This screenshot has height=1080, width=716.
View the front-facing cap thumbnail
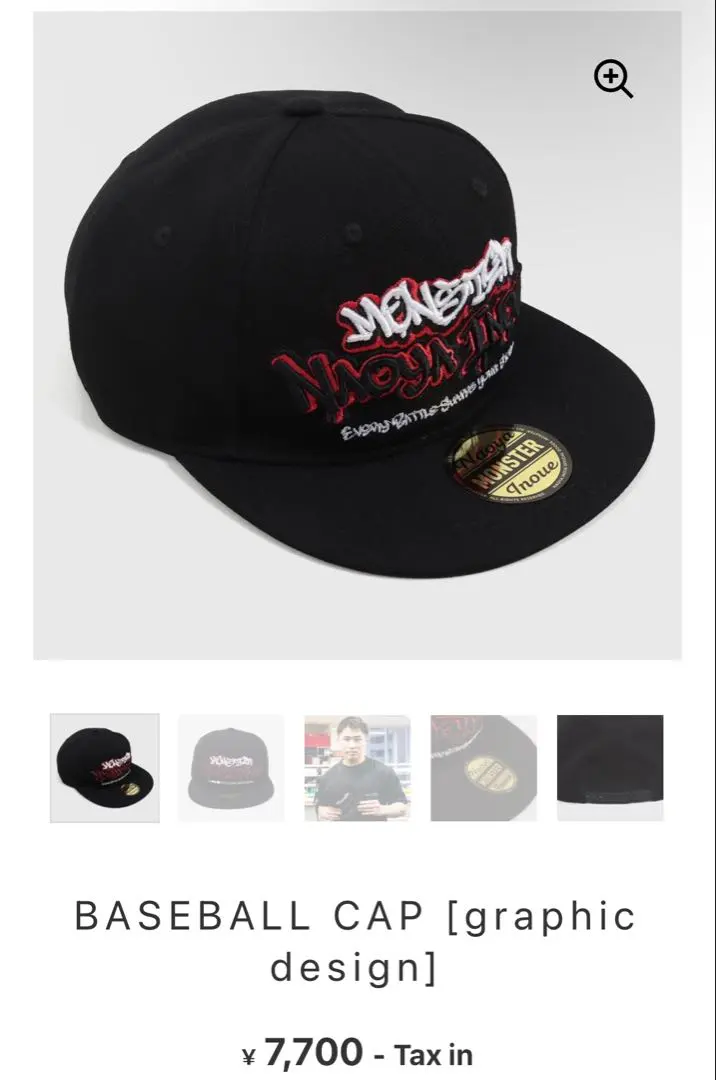coord(231,768)
